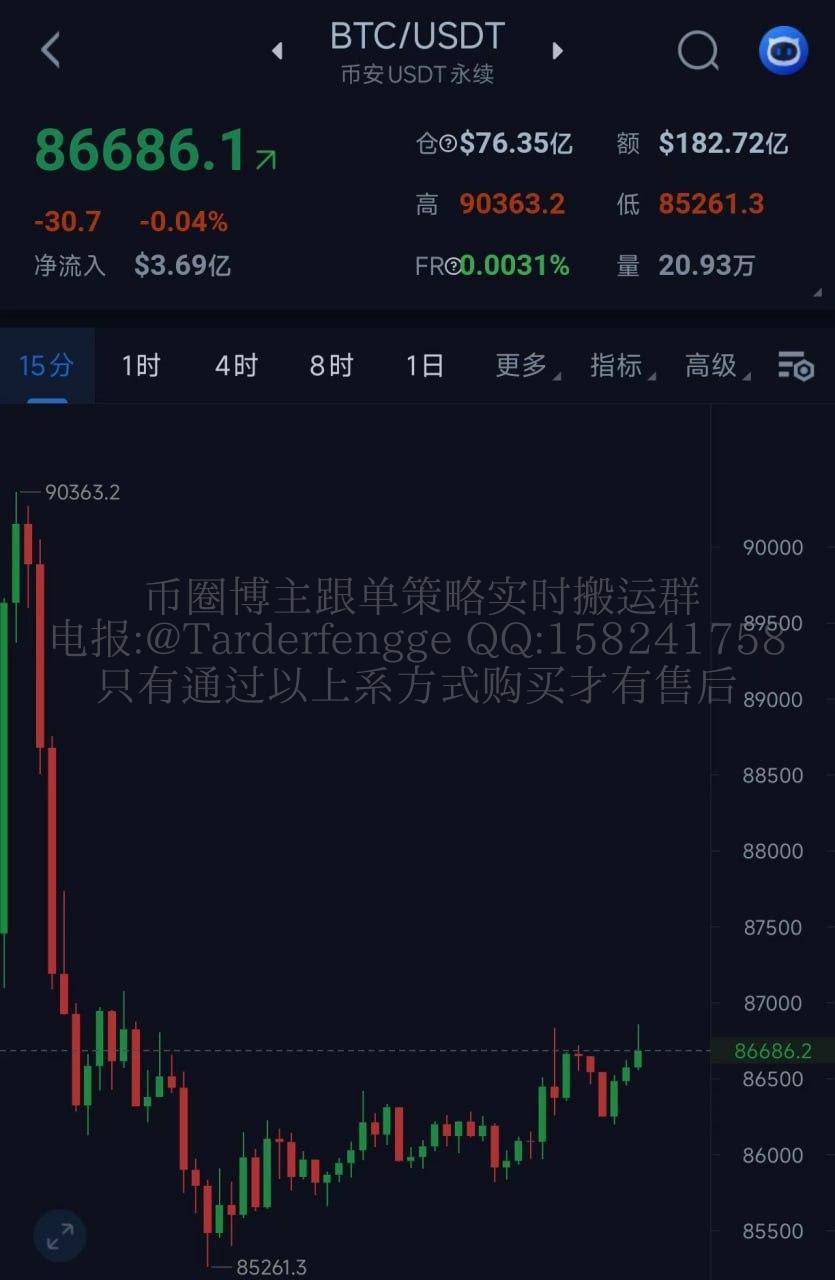Switch to the 1日 timeframe
The width and height of the screenshot is (835, 1280).
point(425,366)
